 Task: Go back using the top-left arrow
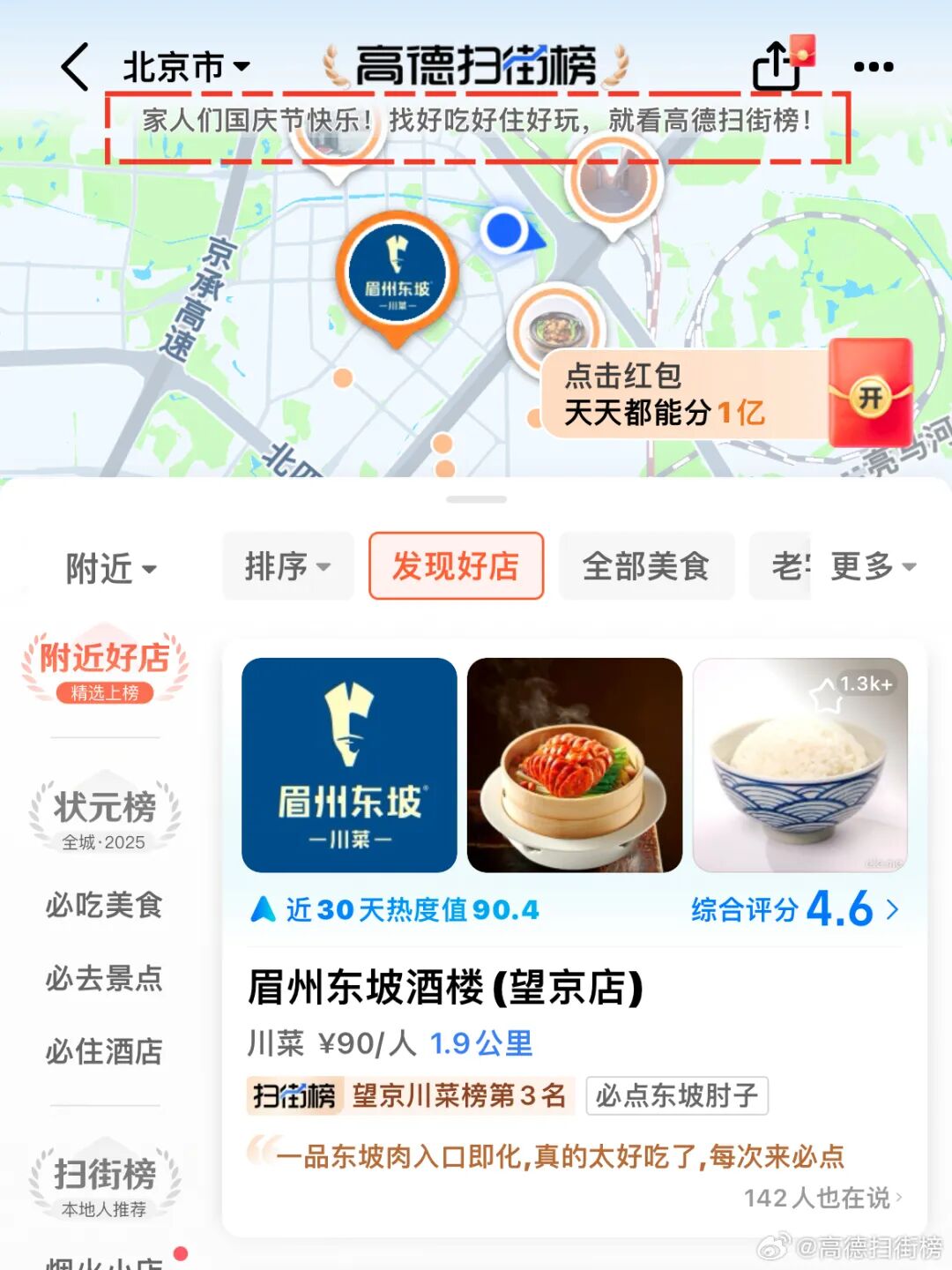click(75, 67)
